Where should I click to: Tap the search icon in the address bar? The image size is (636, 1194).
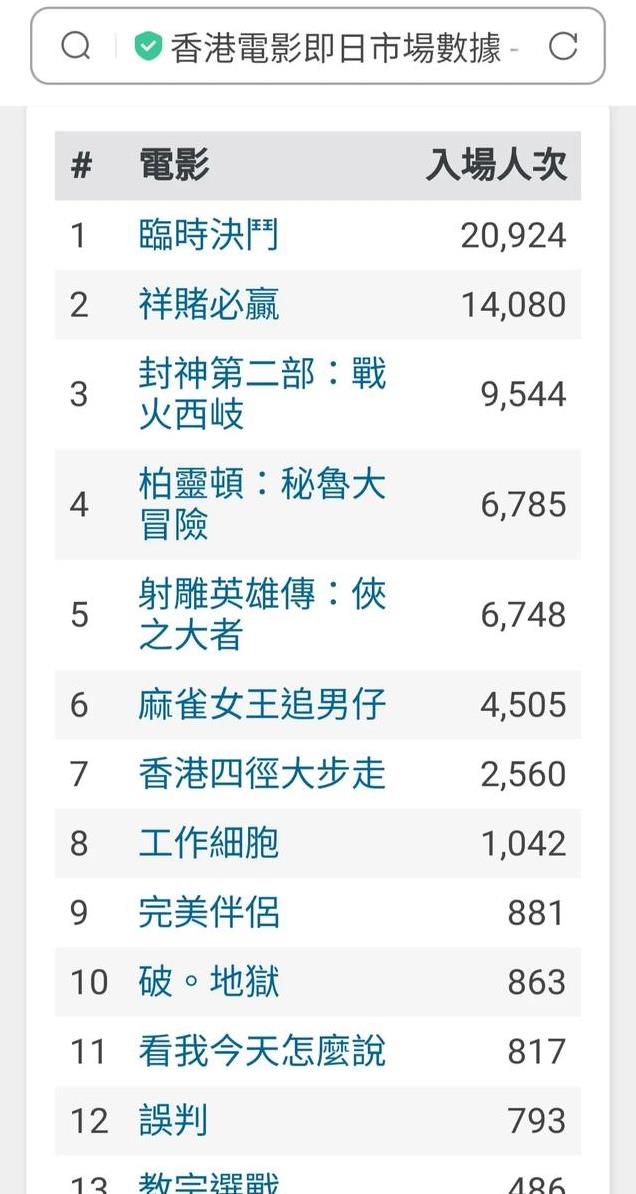click(x=75, y=46)
